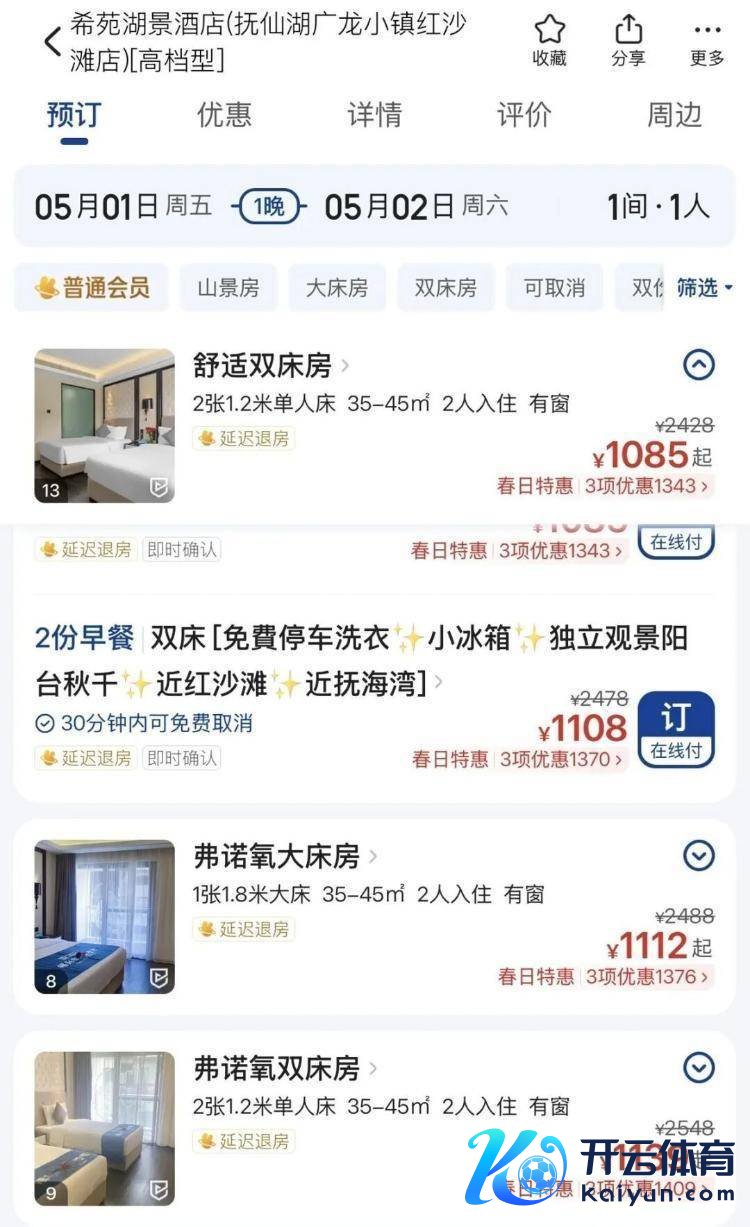Switch to the 优惠 tab
The width and height of the screenshot is (750, 1227).
[224, 115]
